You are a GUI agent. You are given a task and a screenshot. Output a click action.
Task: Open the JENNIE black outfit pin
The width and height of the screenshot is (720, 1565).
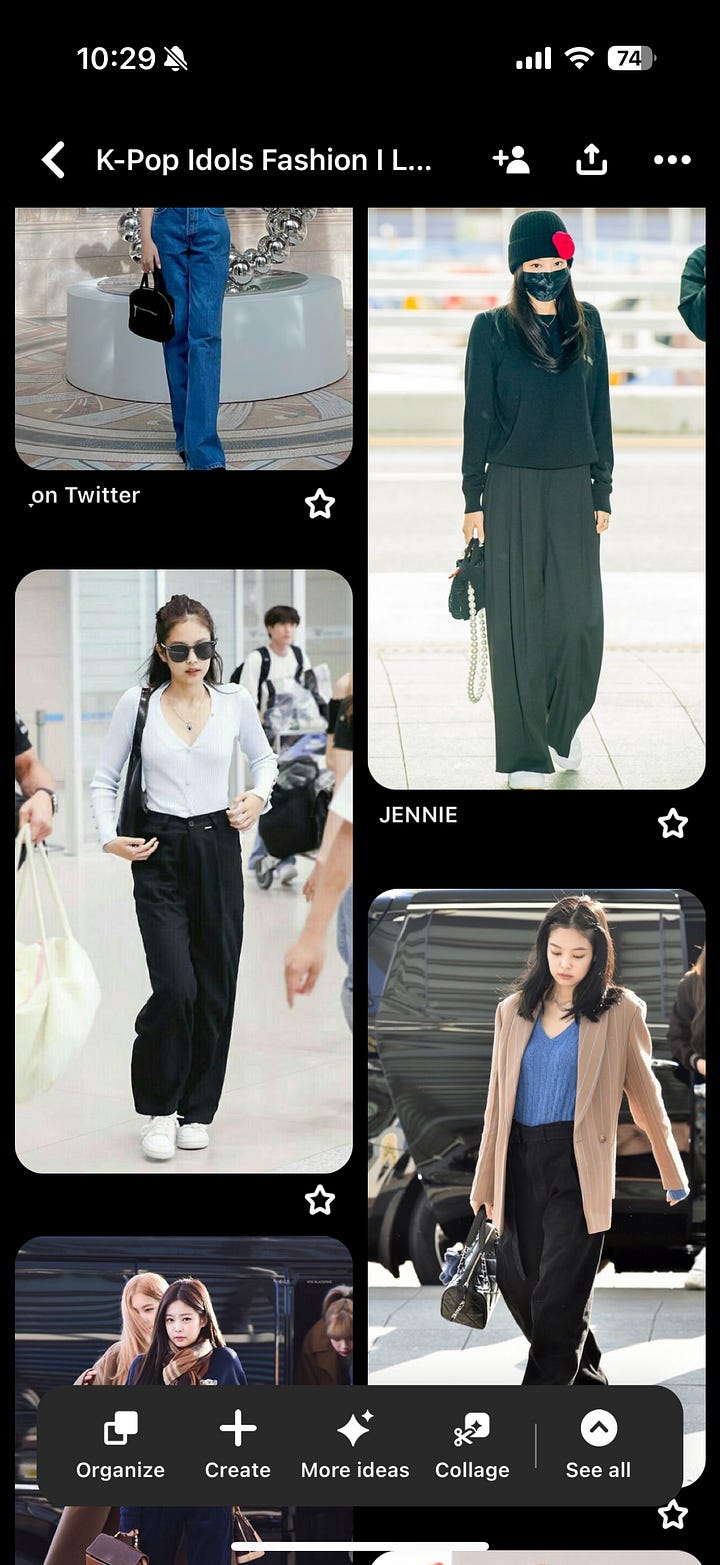(536, 498)
